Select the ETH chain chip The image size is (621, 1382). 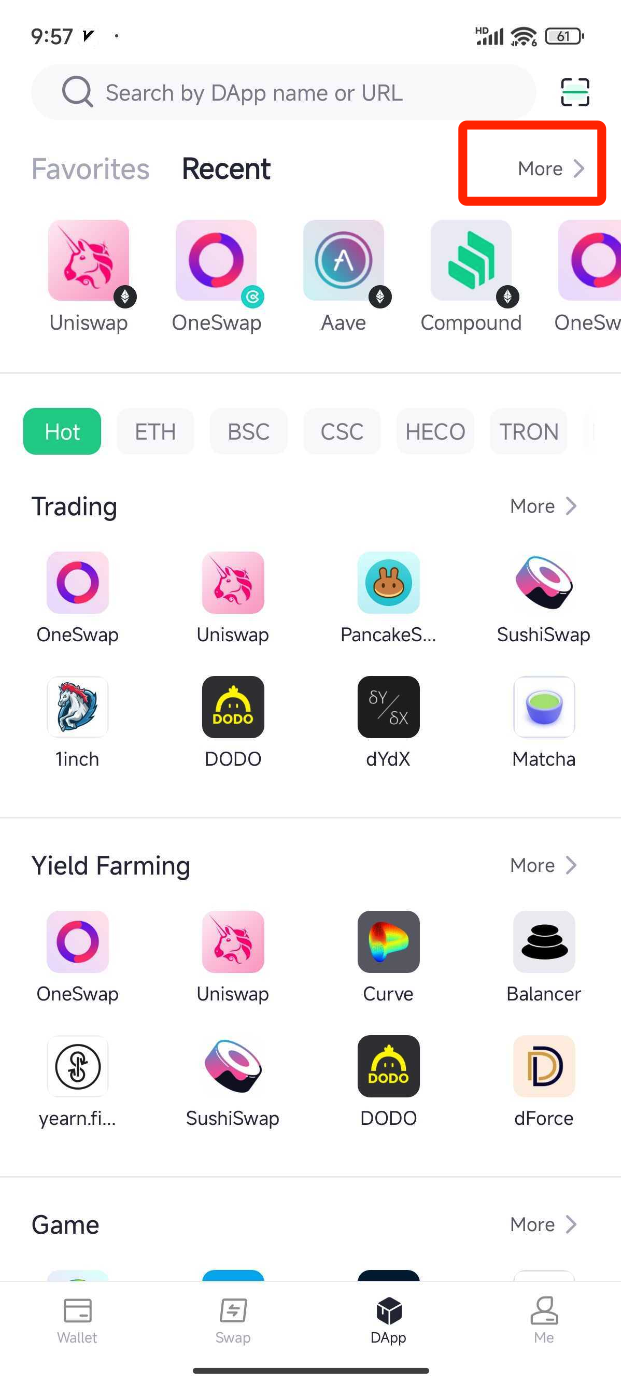point(155,431)
